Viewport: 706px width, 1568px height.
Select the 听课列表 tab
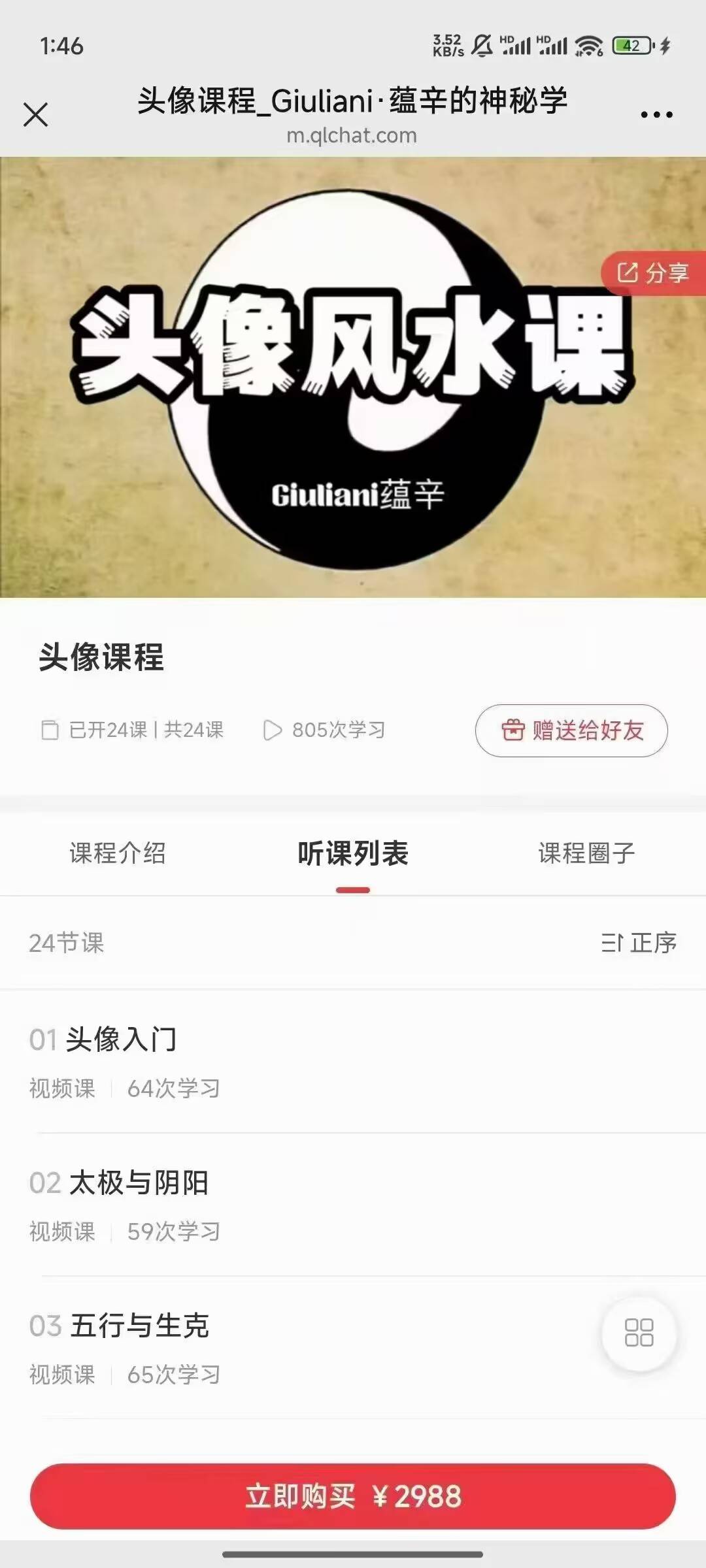coord(353,853)
